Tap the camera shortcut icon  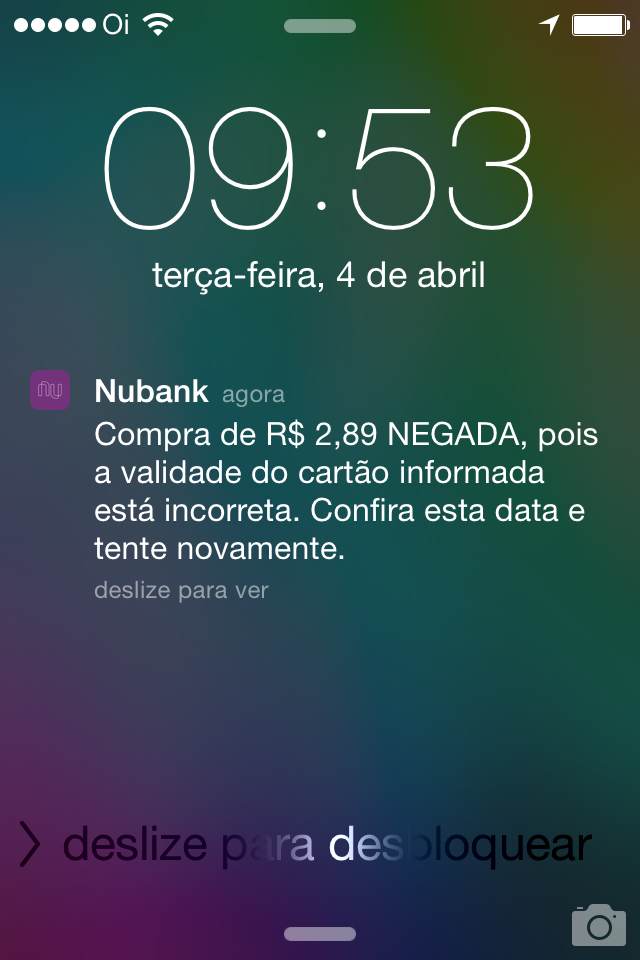click(598, 924)
